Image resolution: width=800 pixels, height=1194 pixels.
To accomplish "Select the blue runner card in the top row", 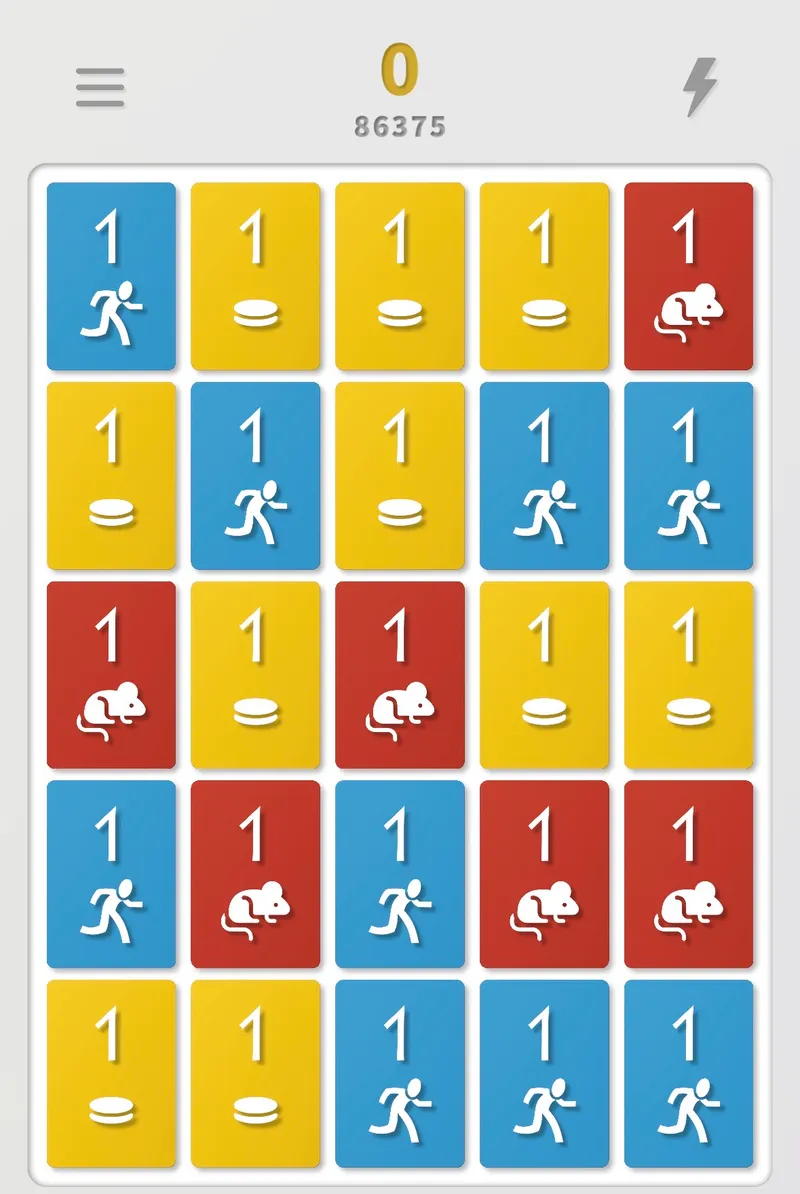I will [111, 276].
